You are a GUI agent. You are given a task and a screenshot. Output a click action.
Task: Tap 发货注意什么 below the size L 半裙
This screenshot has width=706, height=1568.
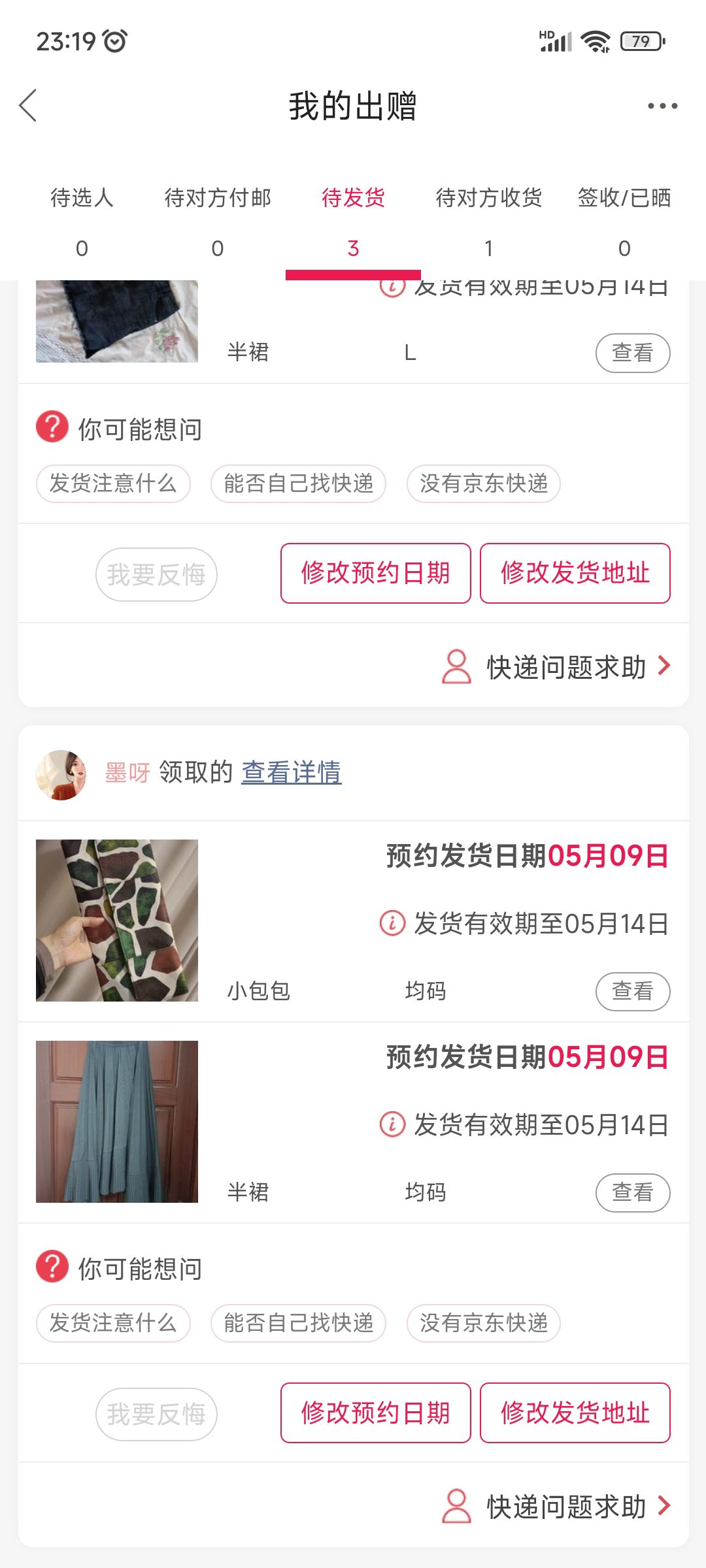point(113,483)
